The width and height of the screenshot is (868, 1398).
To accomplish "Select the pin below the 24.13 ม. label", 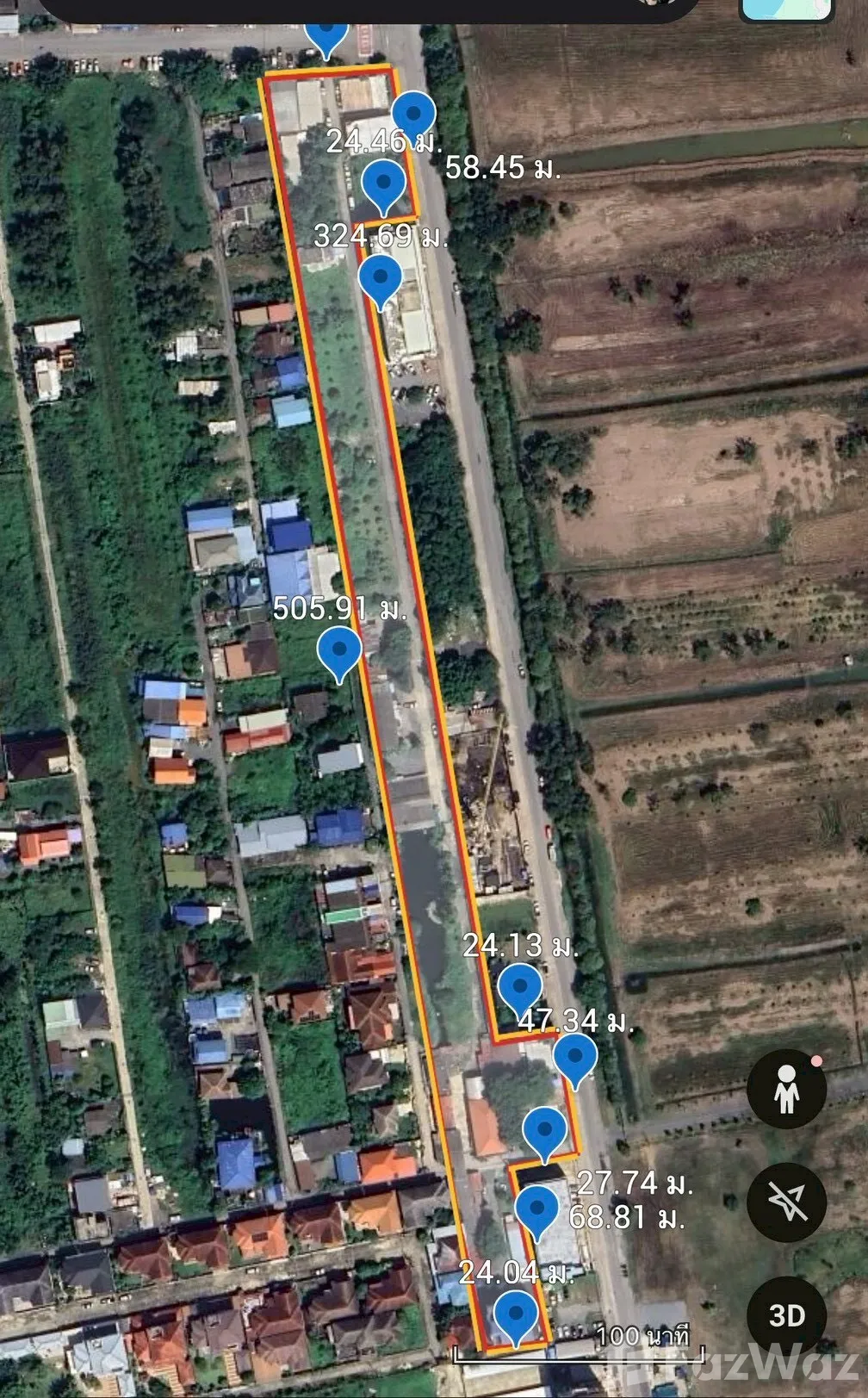I will pos(520,987).
